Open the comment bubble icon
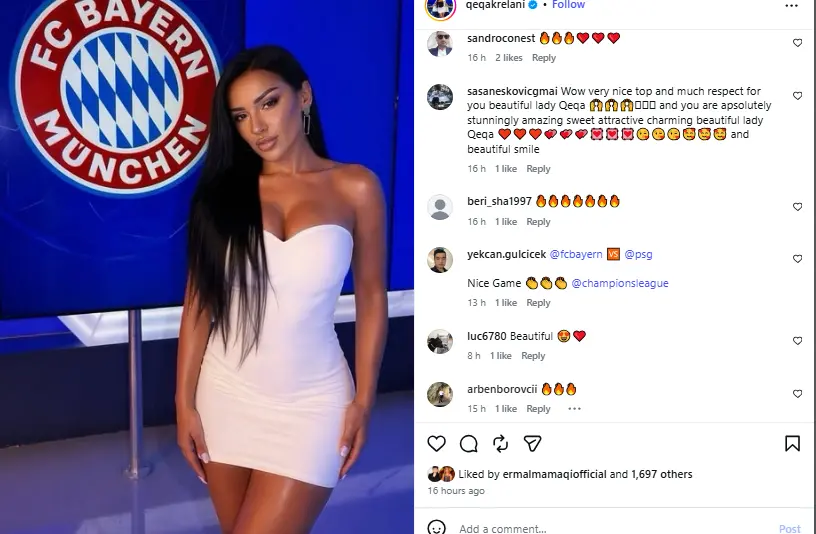816x534 pixels. tap(469, 443)
